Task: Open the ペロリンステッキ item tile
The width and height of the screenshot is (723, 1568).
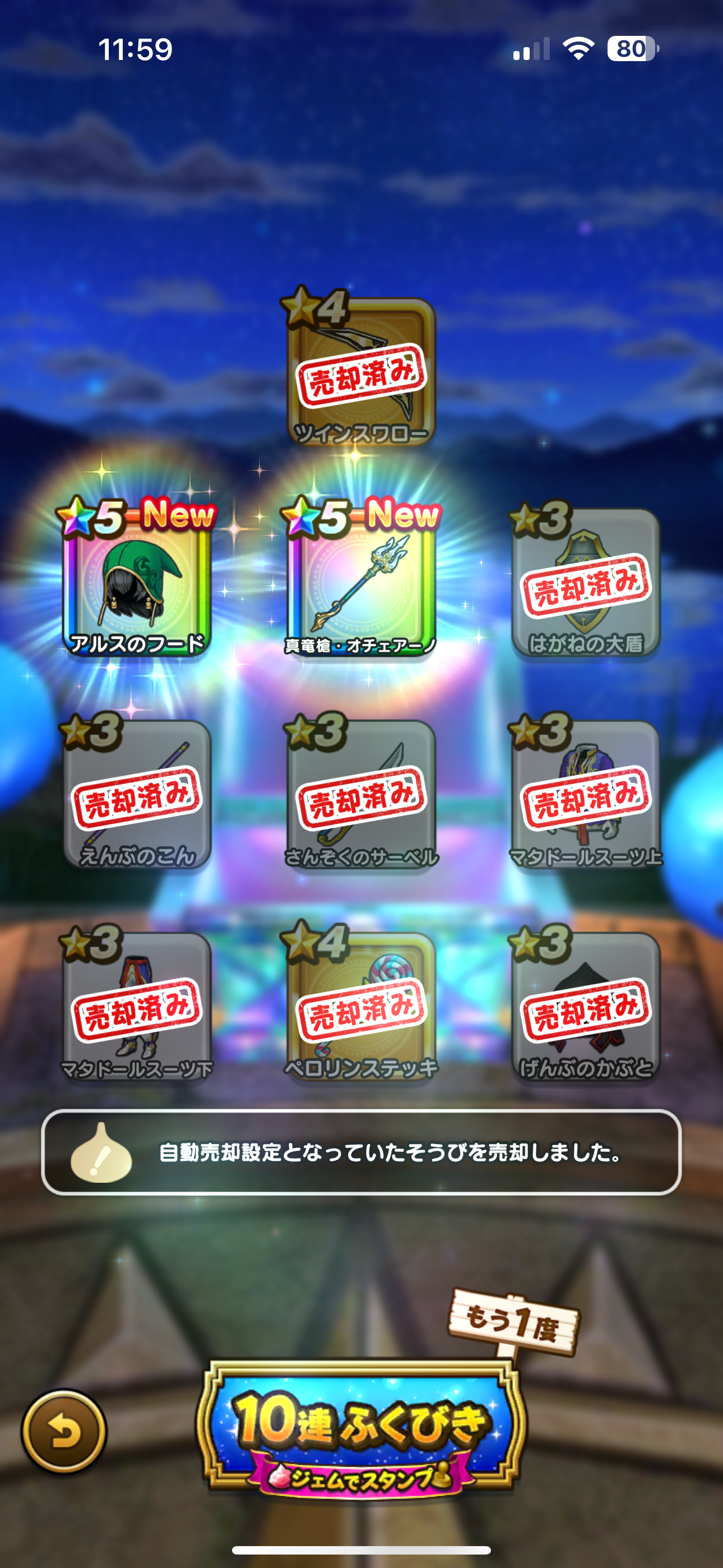Action: click(361, 1006)
